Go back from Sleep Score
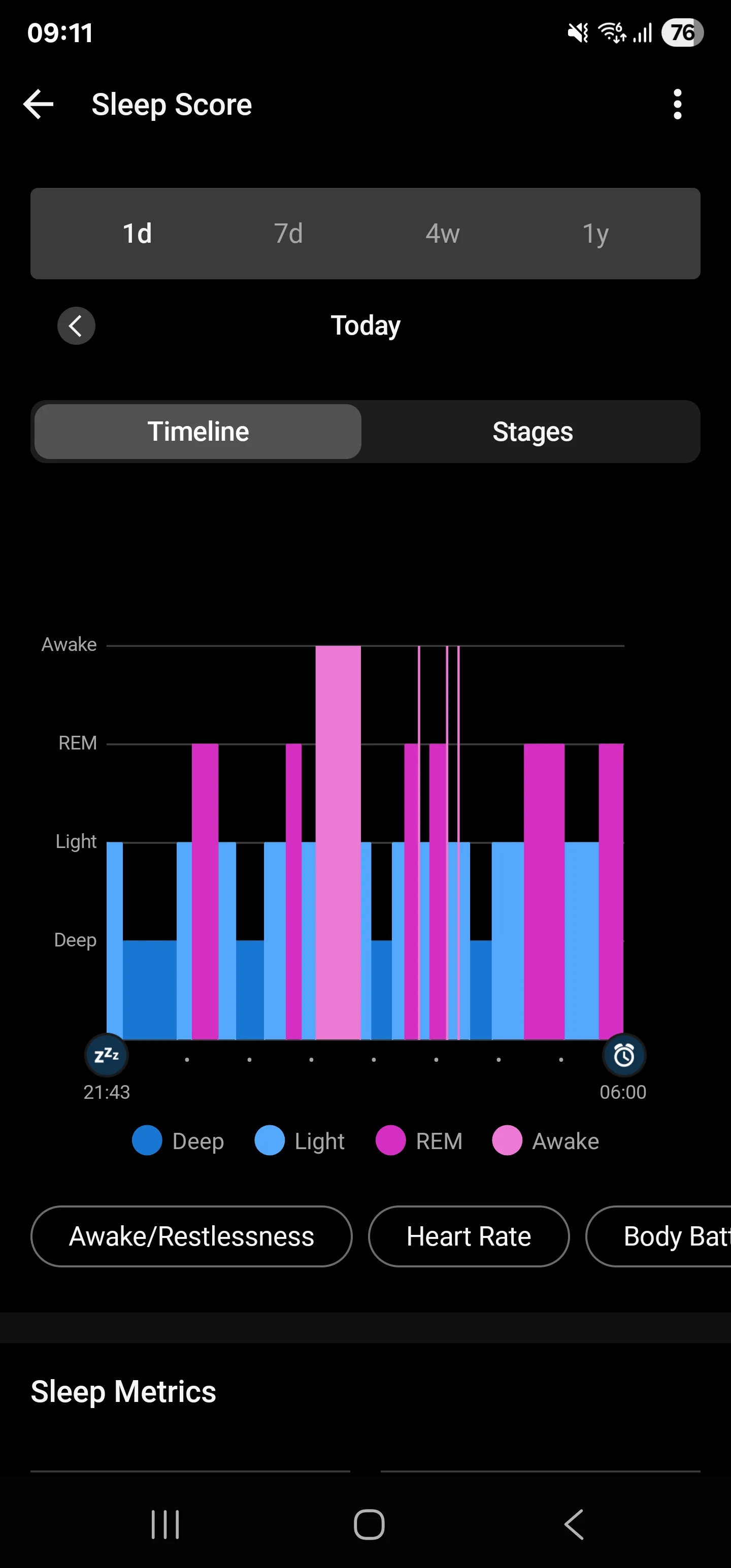 point(39,104)
